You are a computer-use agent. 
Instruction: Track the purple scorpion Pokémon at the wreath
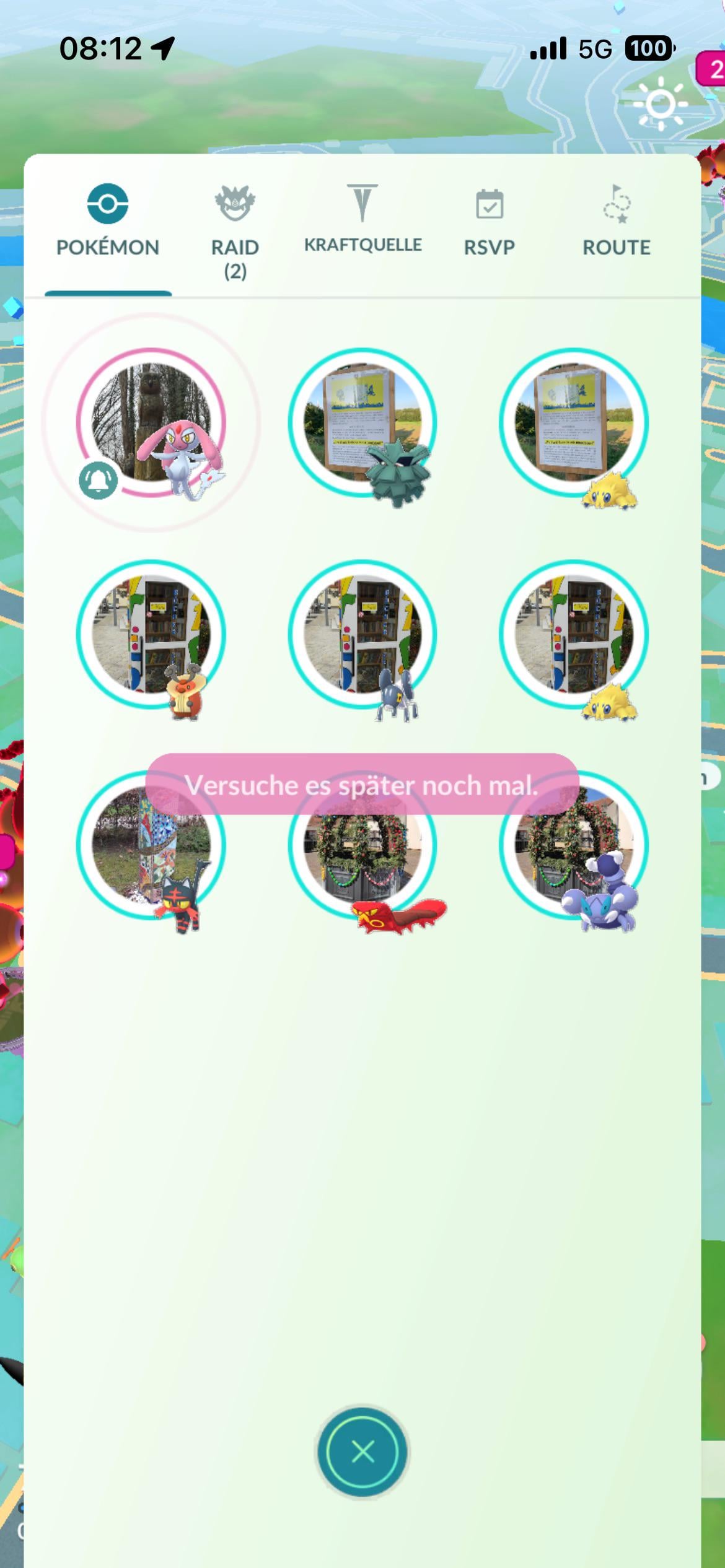[x=574, y=855]
